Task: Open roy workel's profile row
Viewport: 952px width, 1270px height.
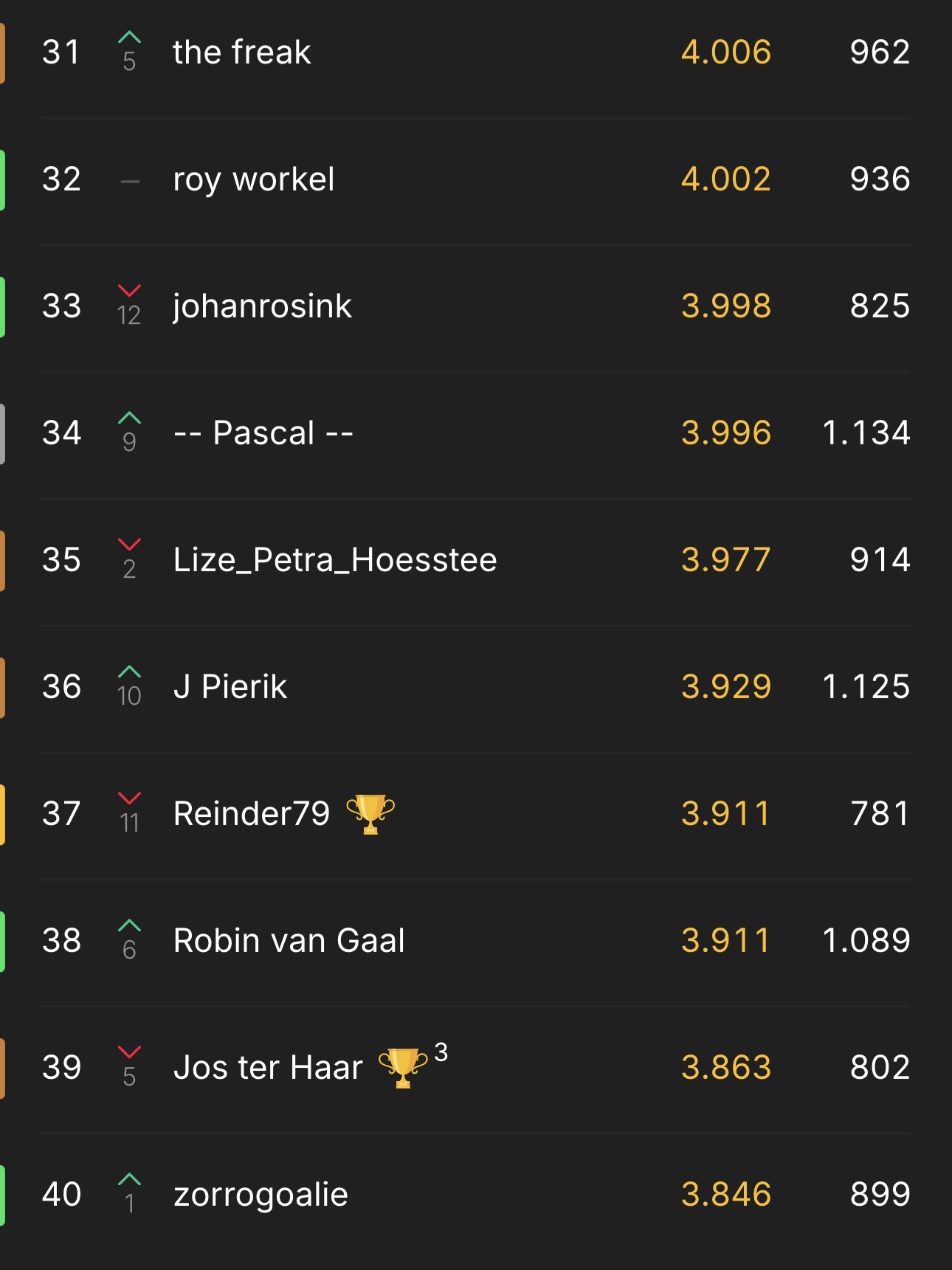Action: pyautogui.click(x=476, y=180)
